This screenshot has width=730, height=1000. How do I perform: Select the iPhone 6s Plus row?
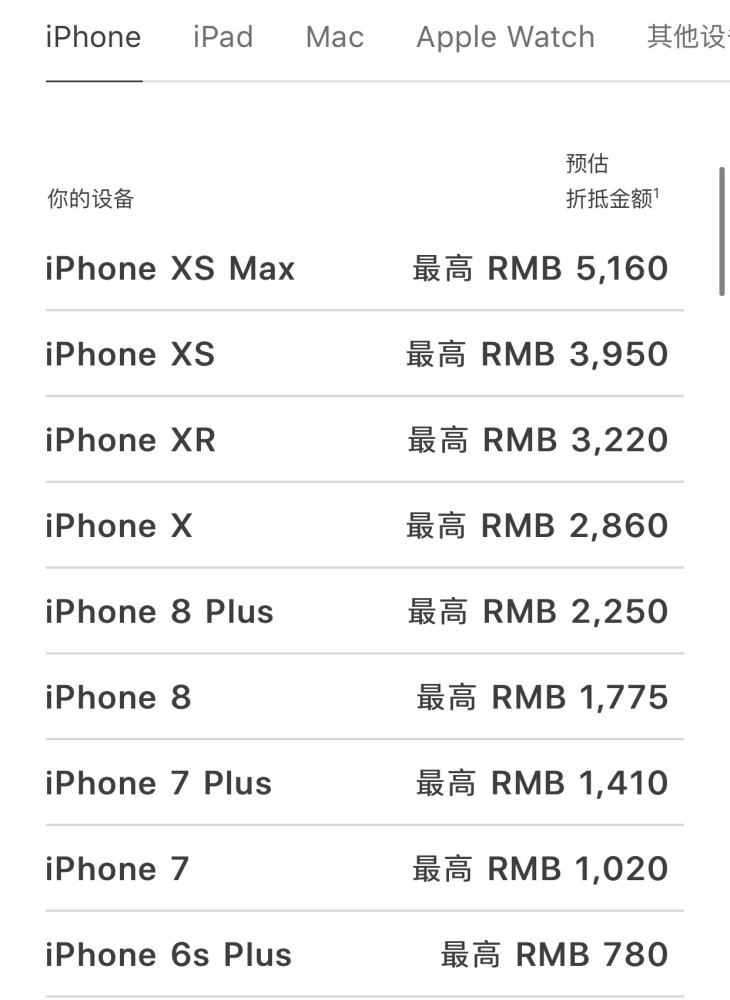click(168, 955)
